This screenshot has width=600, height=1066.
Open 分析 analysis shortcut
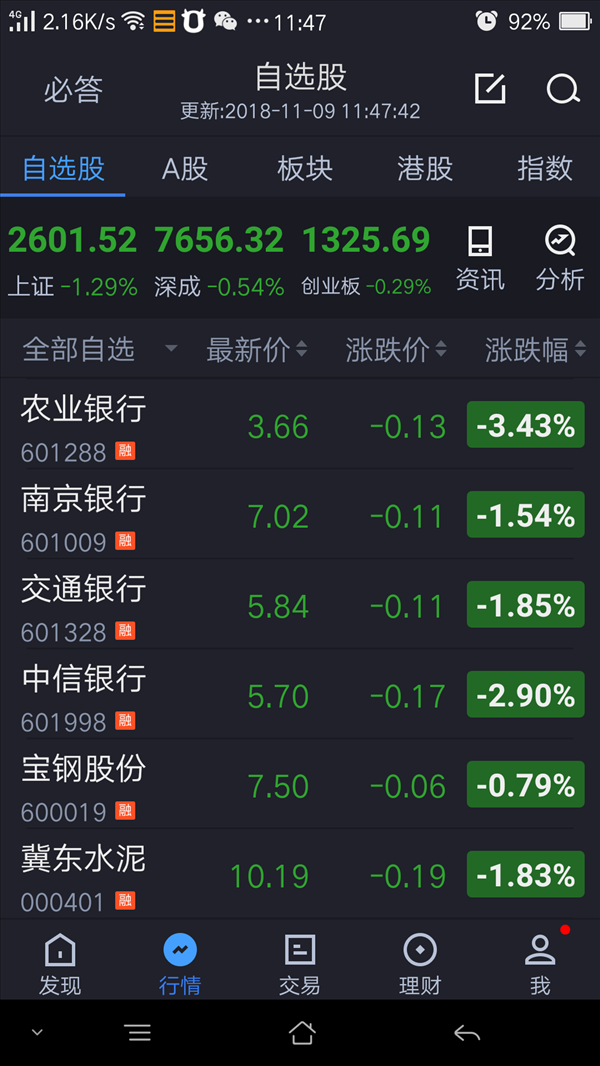click(x=560, y=258)
